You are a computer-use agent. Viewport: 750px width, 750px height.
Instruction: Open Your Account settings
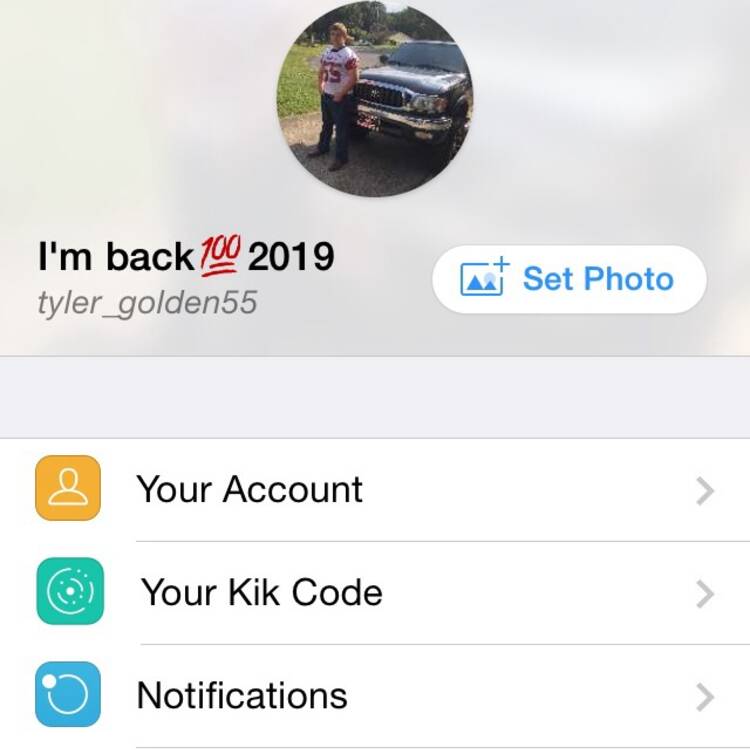click(375, 490)
